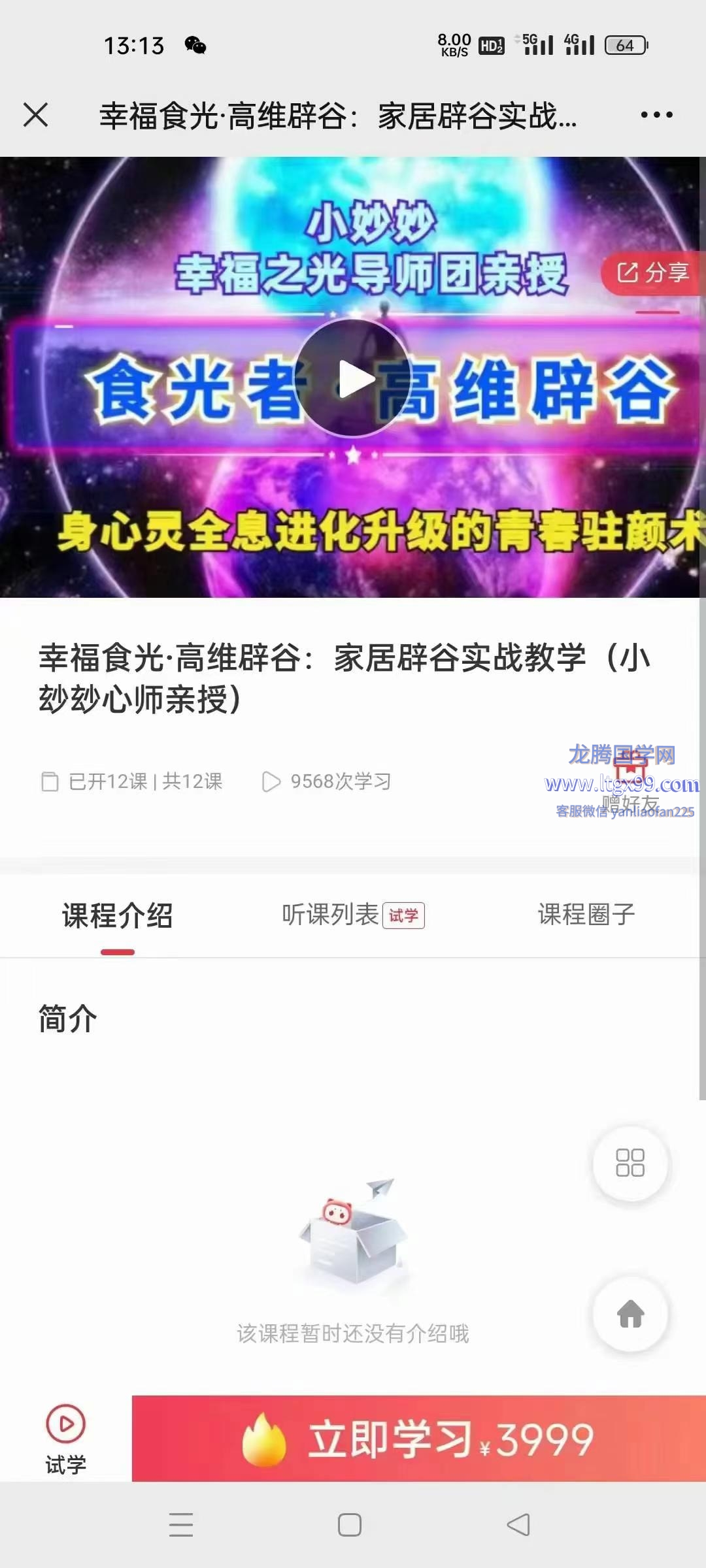Go to the shop home via floating house icon
706x1568 pixels.
click(630, 1313)
